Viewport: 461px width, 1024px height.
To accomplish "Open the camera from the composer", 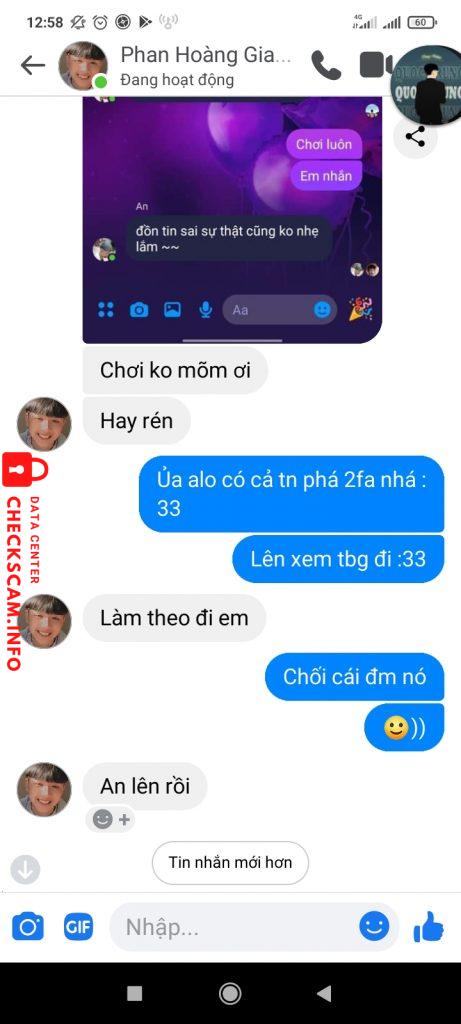I will pyautogui.click(x=28, y=927).
